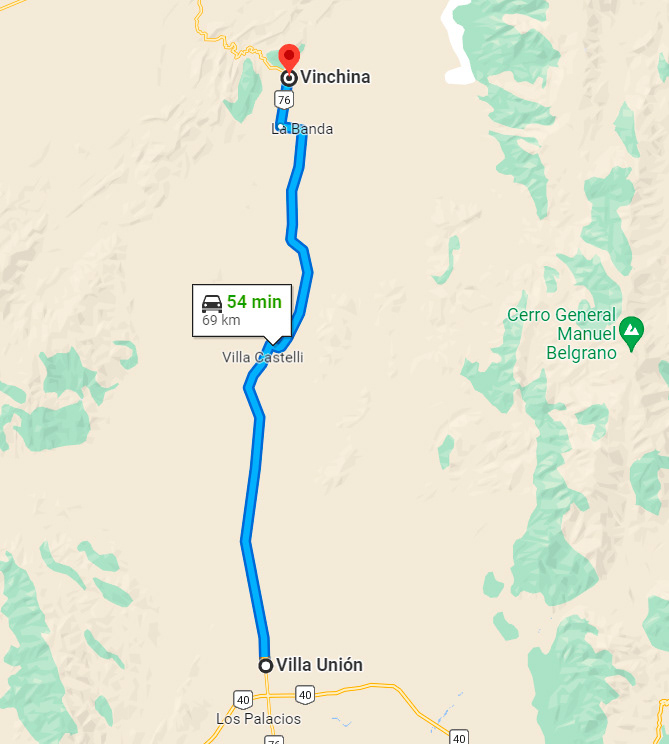Tap the Villa Unión origin marker
This screenshot has width=669, height=744.
(x=266, y=665)
